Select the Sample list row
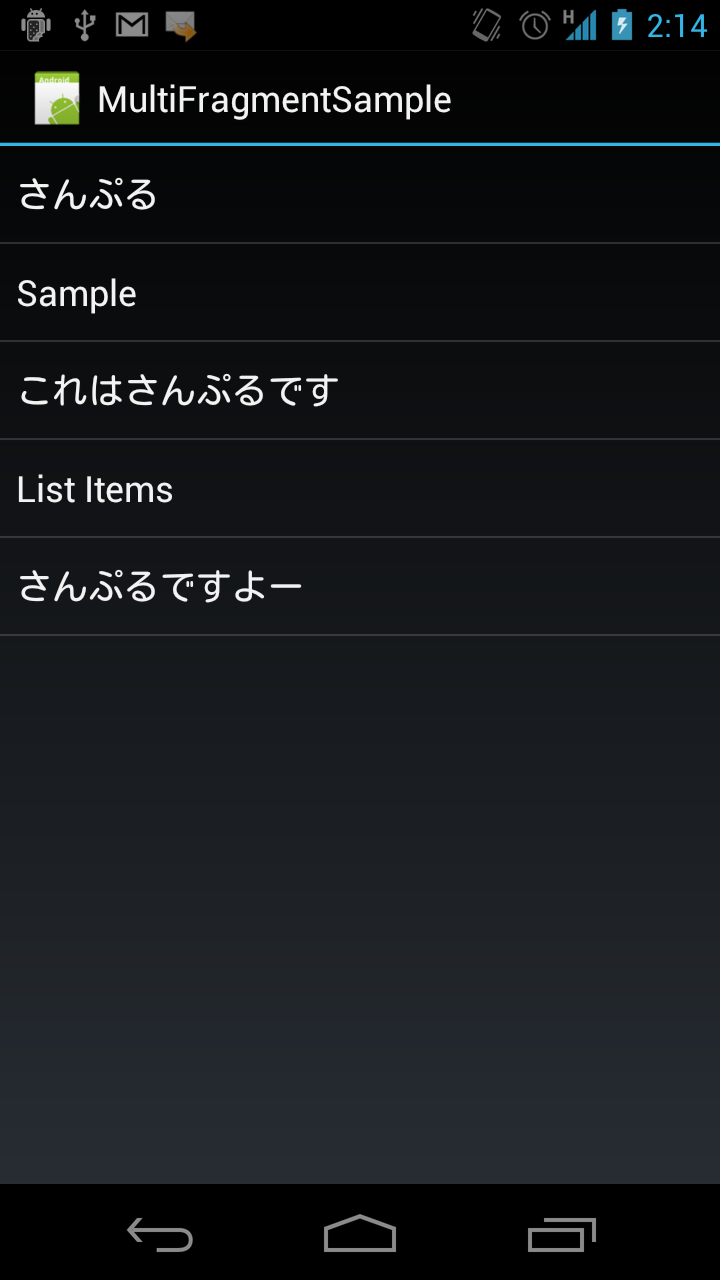 [x=360, y=293]
